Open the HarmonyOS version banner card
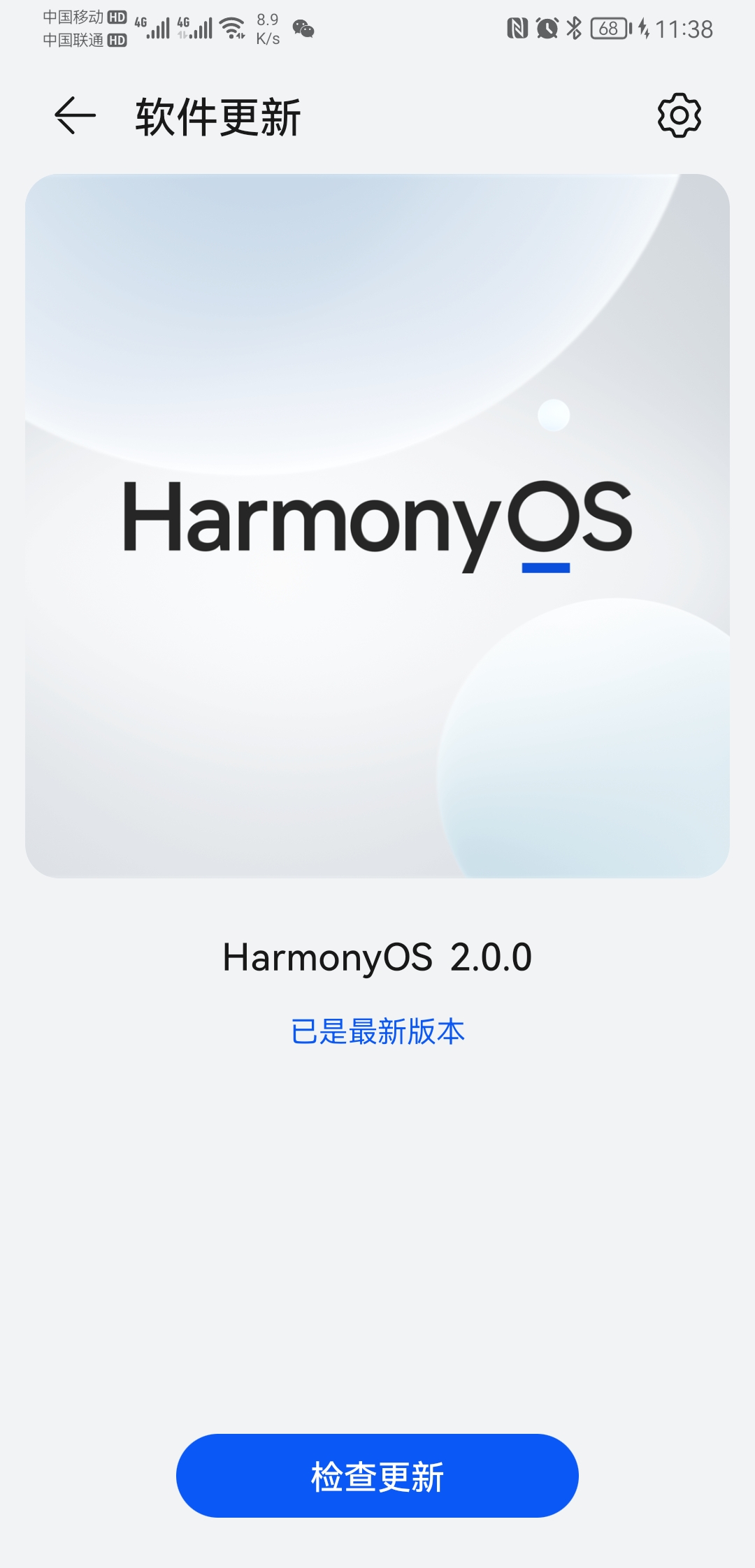Image resolution: width=755 pixels, height=1568 pixels. (377, 525)
